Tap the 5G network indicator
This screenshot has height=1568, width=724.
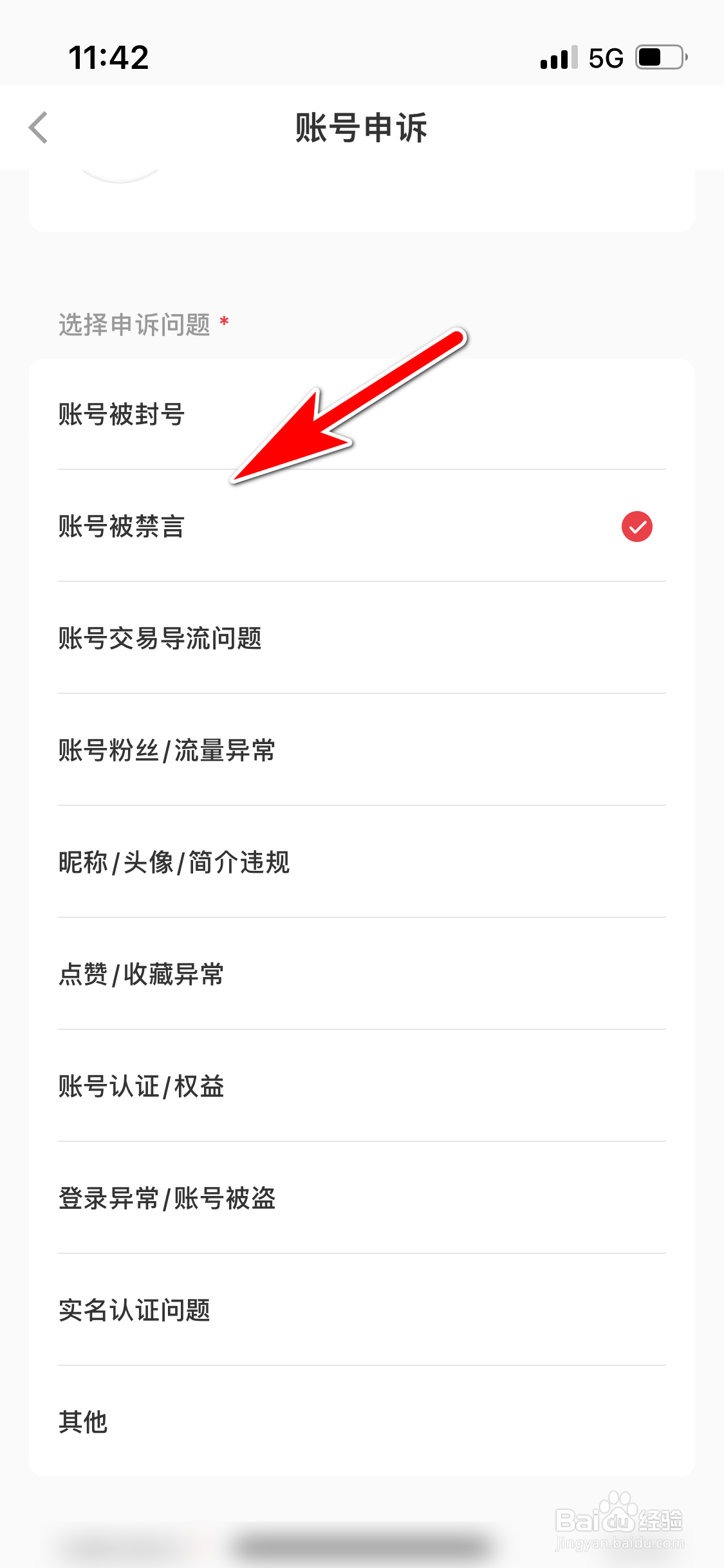[604, 57]
